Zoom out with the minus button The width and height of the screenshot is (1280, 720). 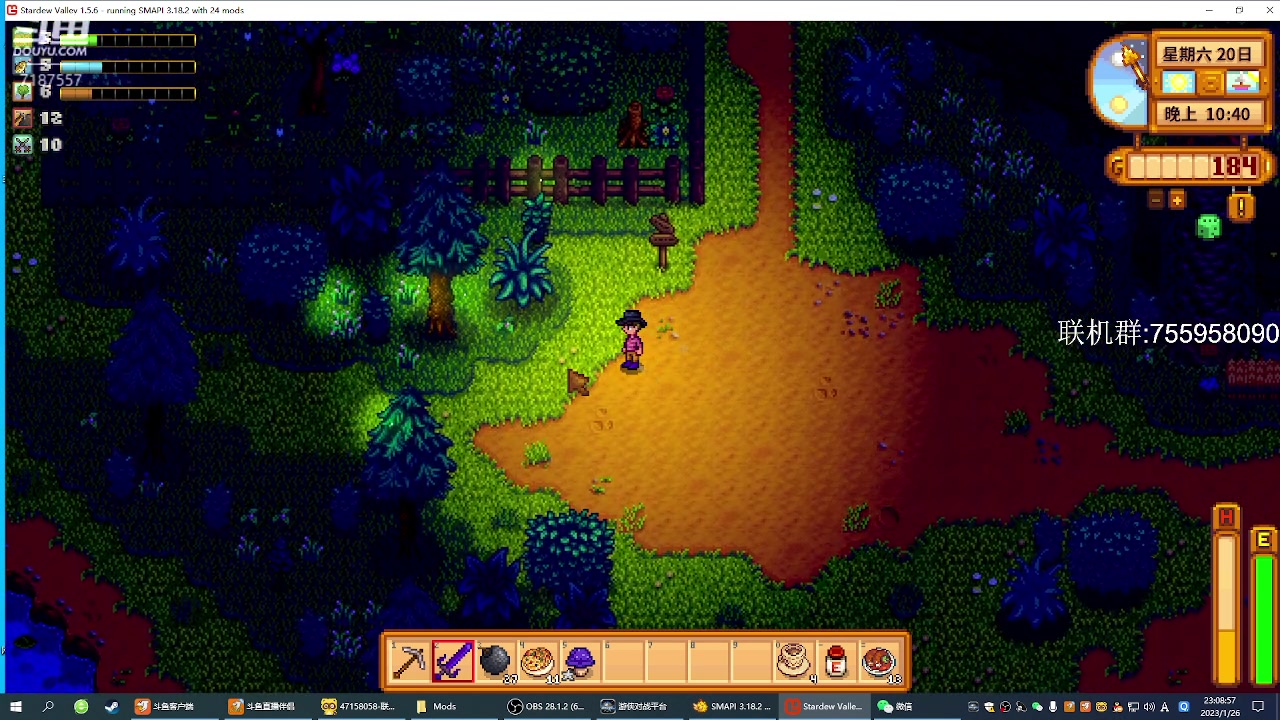pos(1156,200)
